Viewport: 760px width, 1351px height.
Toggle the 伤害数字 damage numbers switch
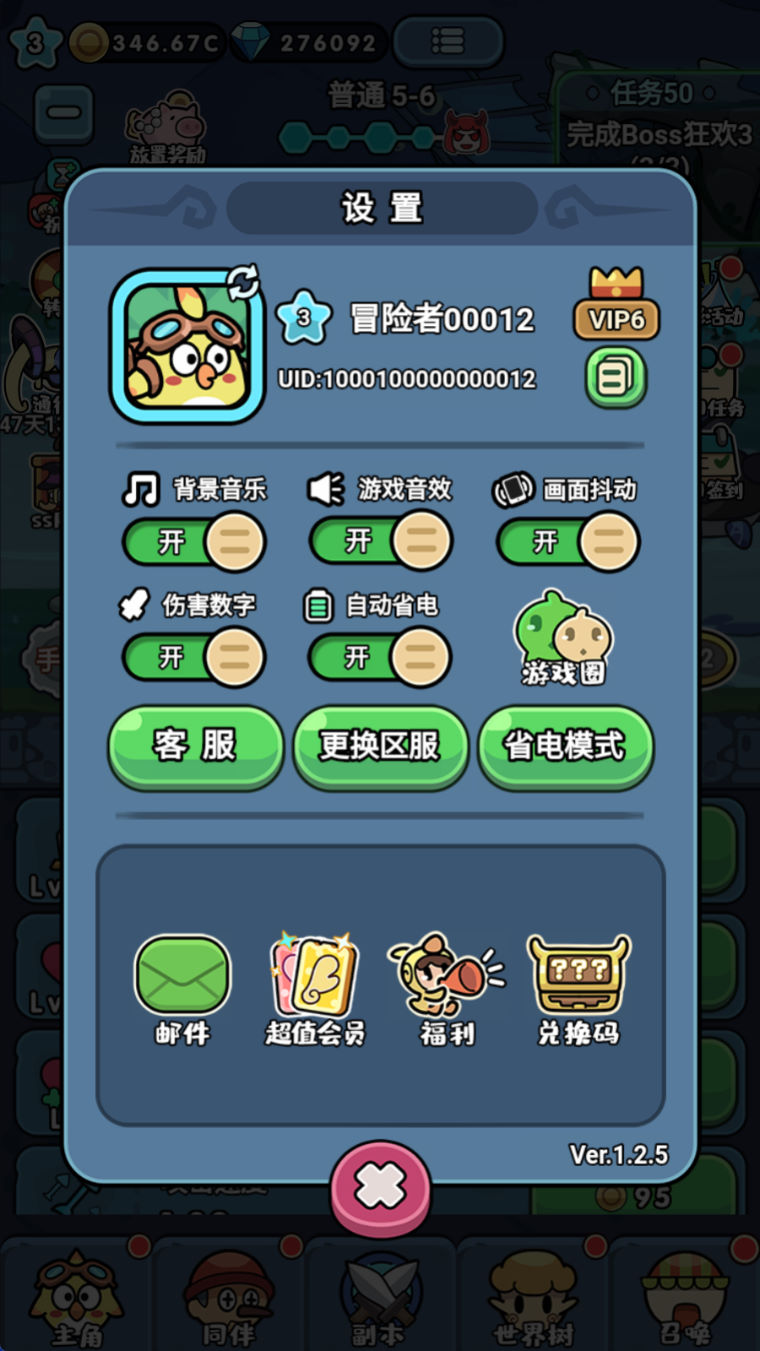[194, 657]
